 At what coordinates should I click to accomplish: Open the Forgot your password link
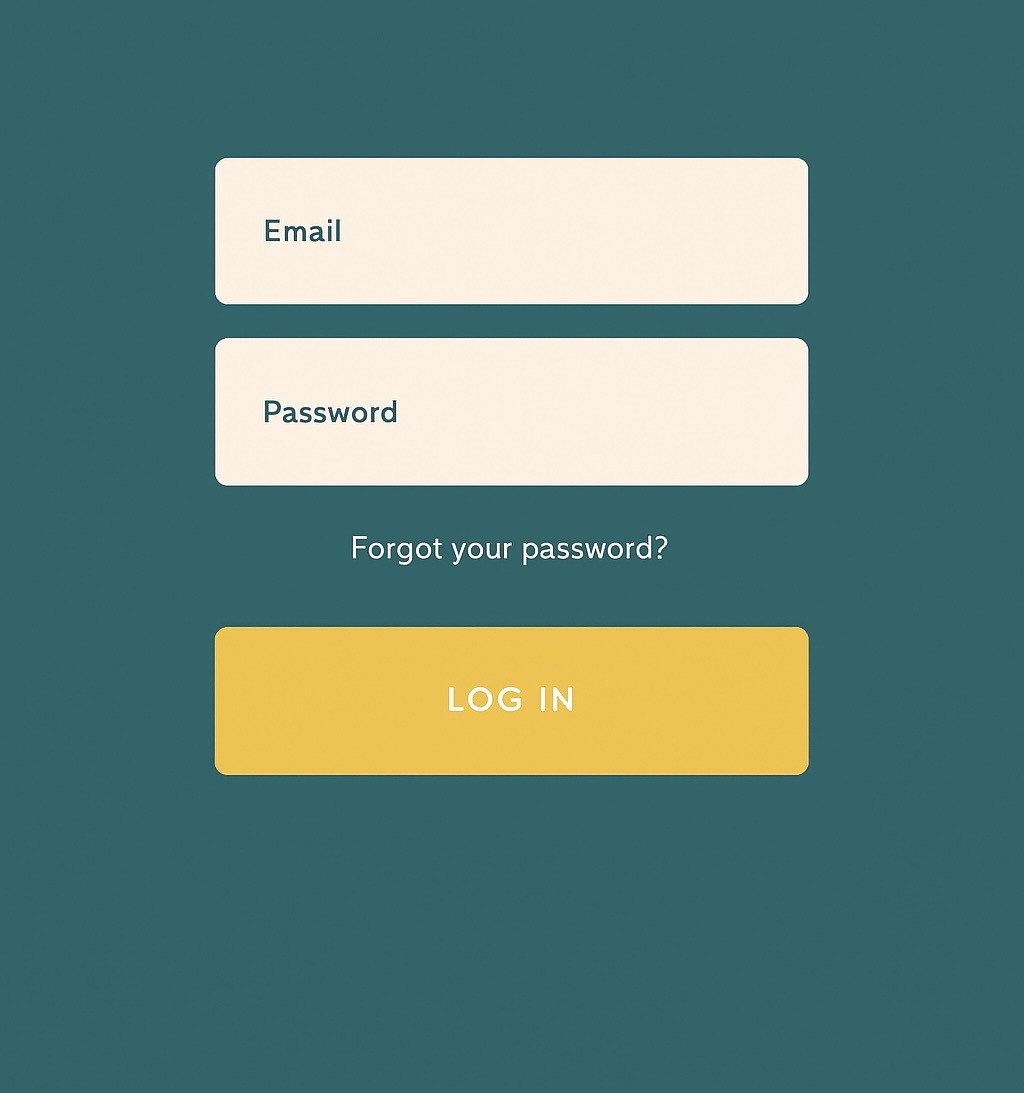509,548
